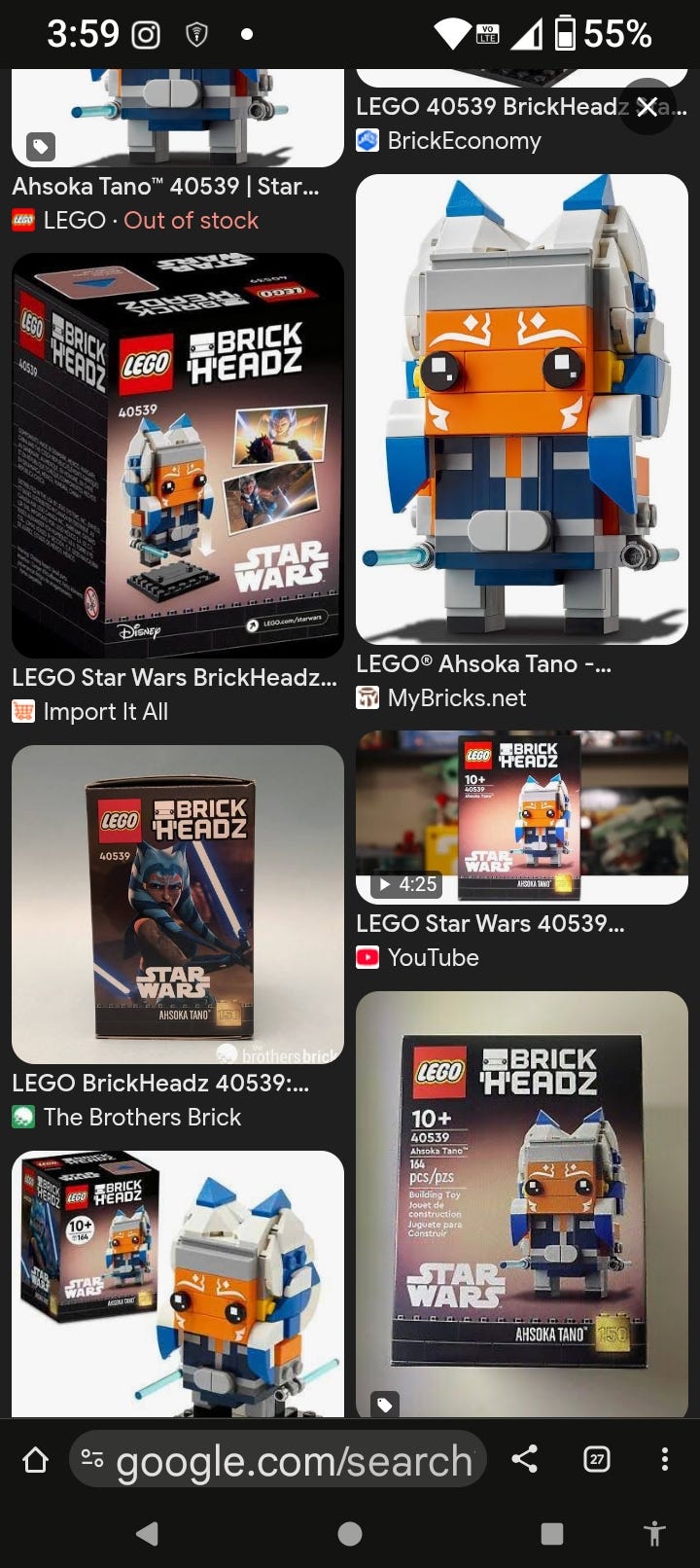Play the YouTube LEGO Star Wars 40539 video

tap(521, 817)
